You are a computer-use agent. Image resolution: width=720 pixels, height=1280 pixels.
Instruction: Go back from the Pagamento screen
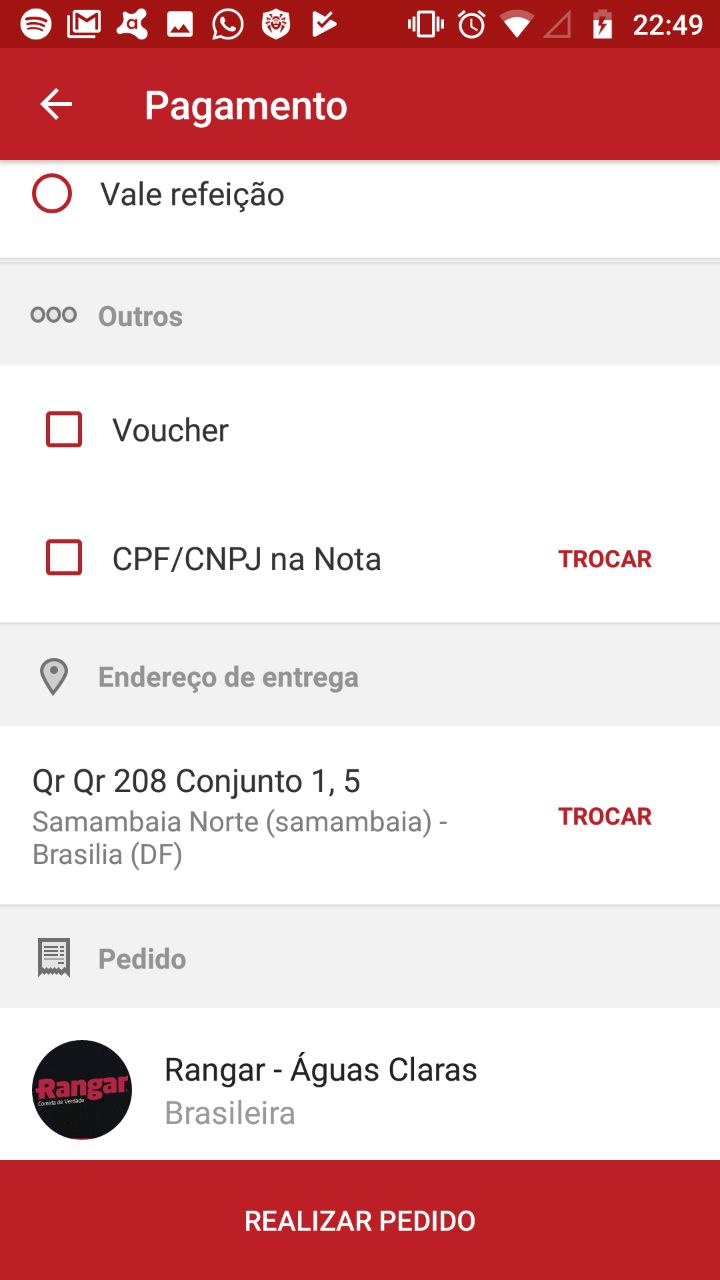click(56, 105)
